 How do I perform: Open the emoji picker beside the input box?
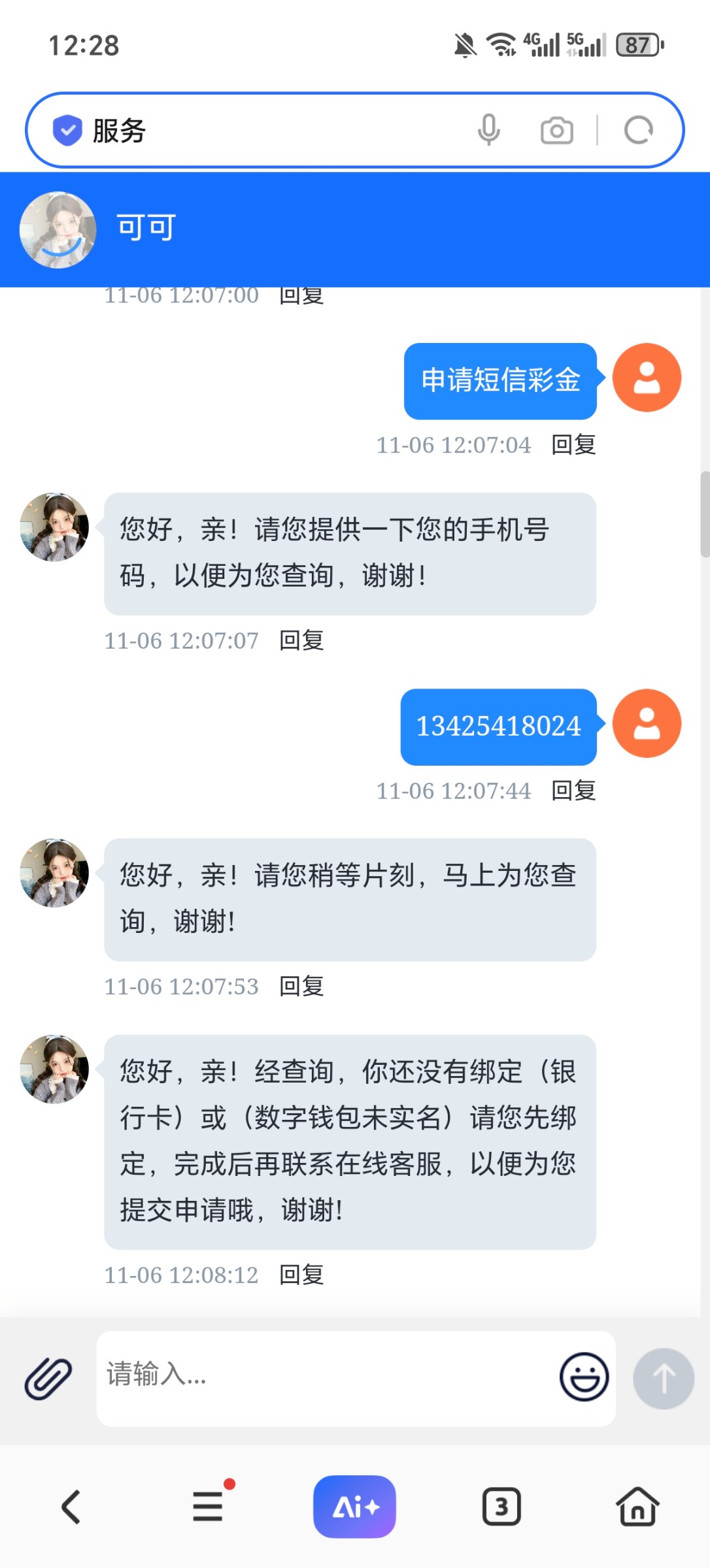click(585, 1376)
